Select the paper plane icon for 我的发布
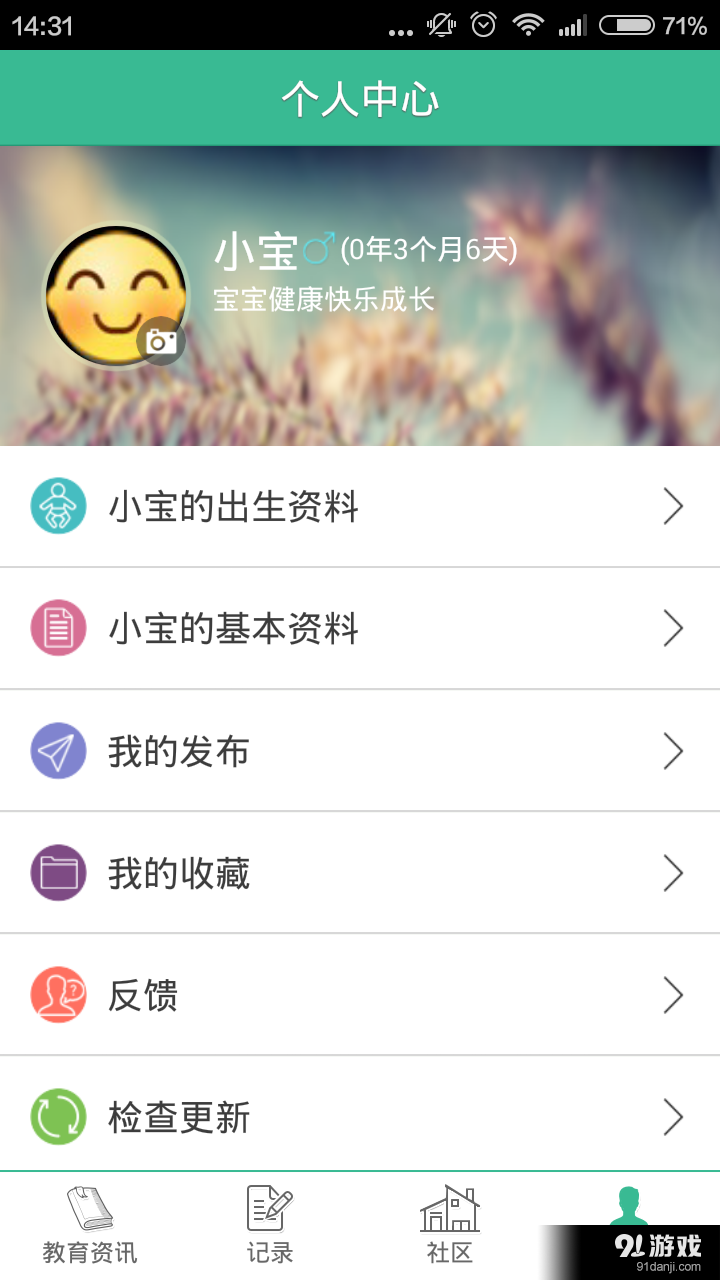This screenshot has height=1280, width=720. click(58, 751)
